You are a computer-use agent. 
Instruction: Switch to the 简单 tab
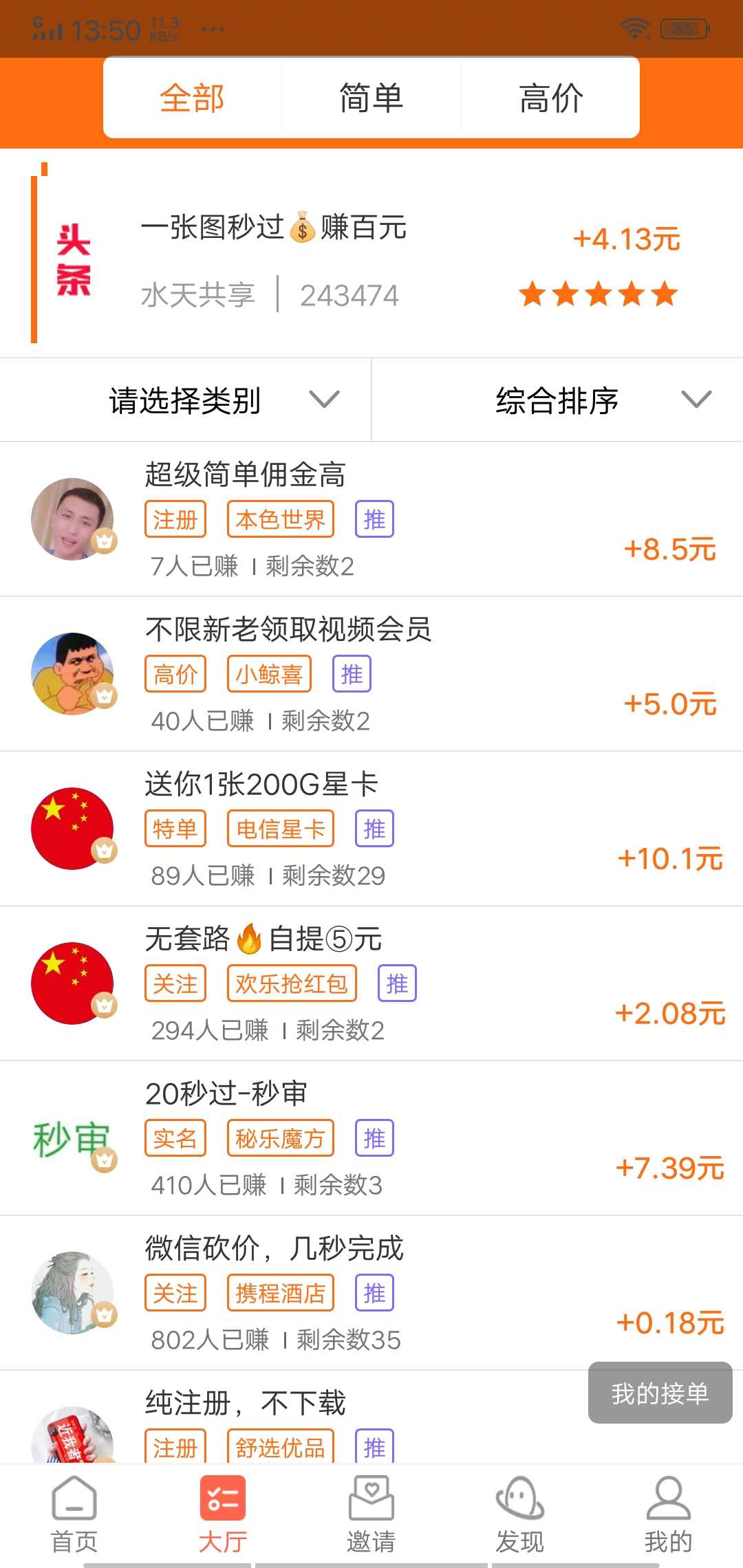370,98
